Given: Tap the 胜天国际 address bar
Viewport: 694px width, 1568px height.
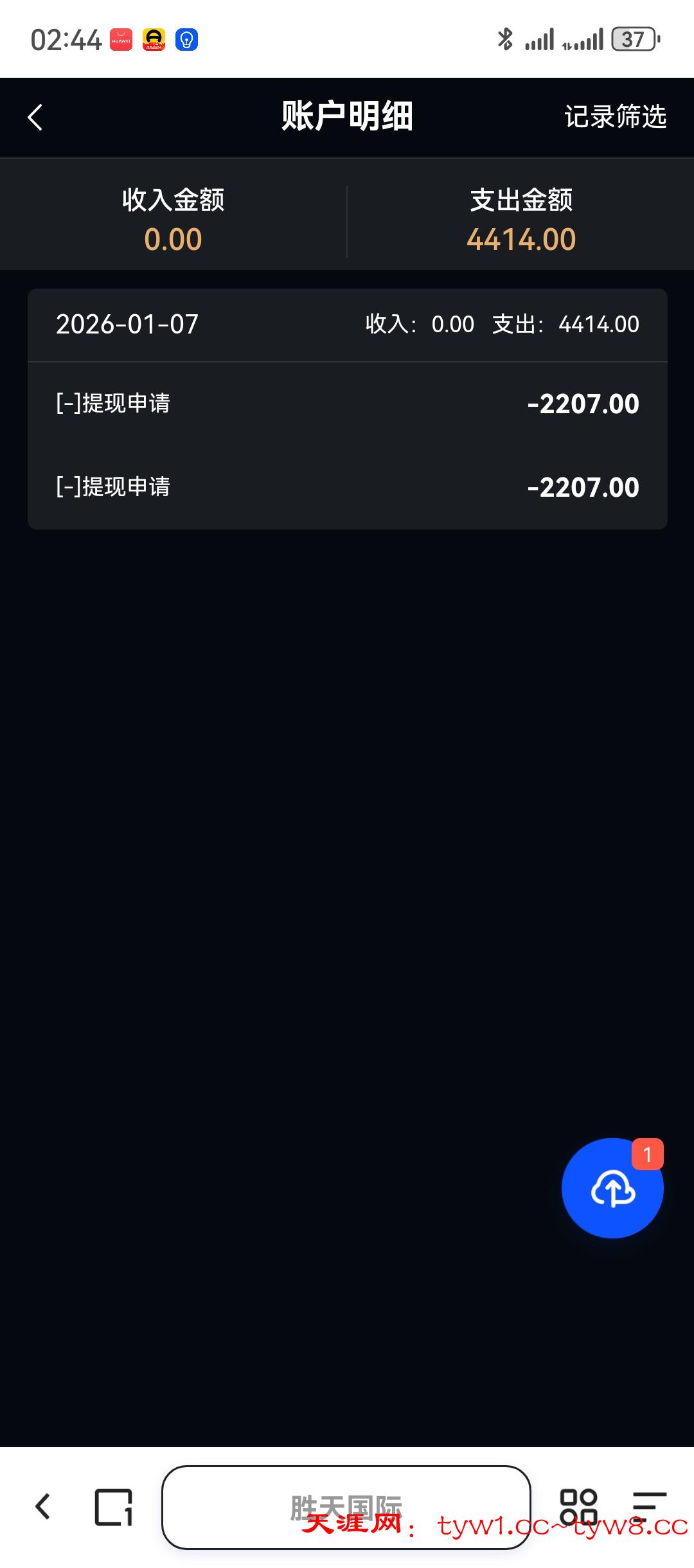Looking at the screenshot, I should click(x=346, y=1506).
